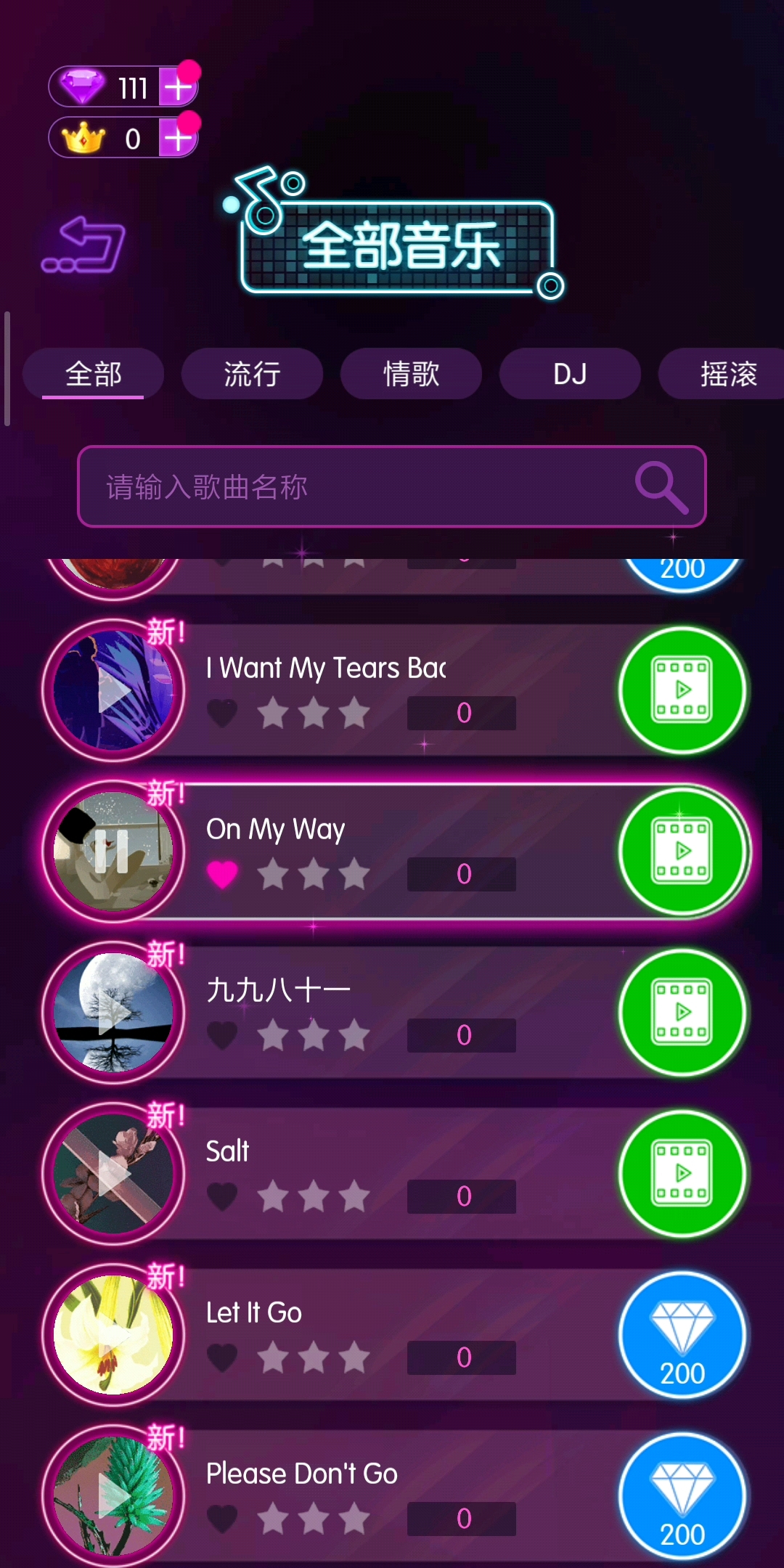Watch video ad to unlock Salt
The image size is (784, 1568).
682,1173
